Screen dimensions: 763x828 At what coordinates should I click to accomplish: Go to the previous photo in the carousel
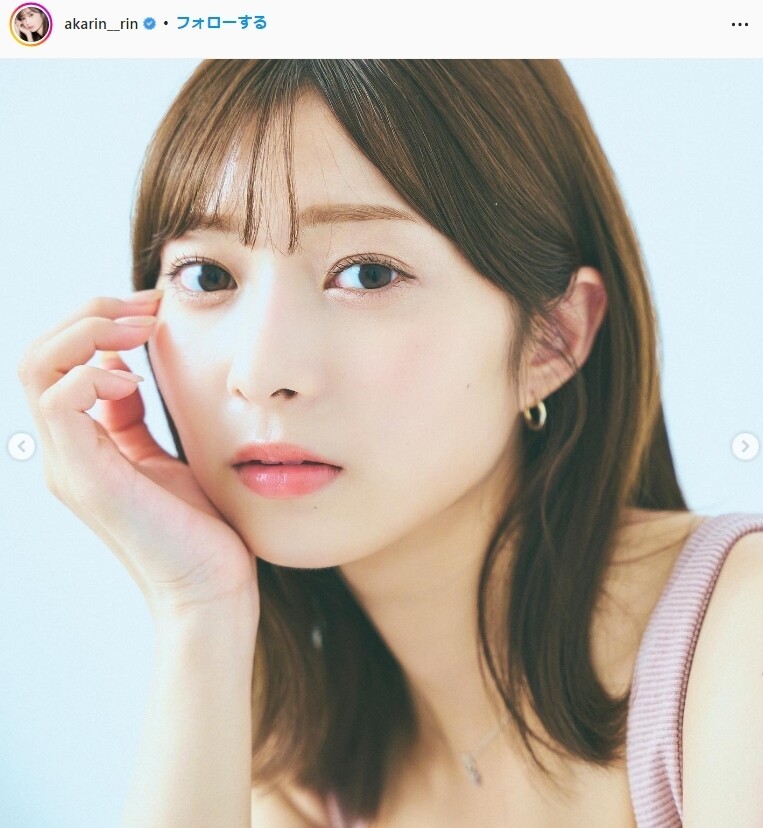pyautogui.click(x=22, y=446)
